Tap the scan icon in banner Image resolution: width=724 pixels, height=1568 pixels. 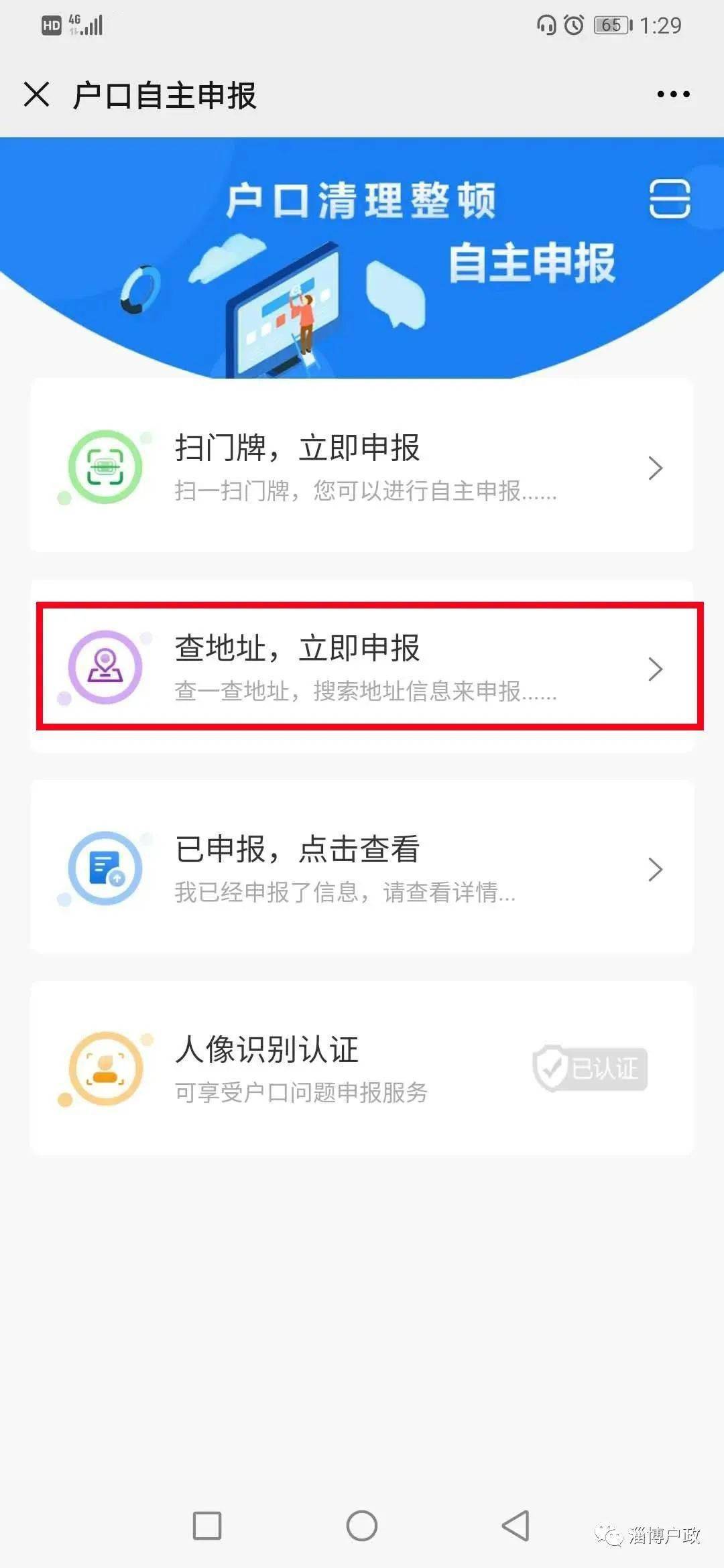tap(669, 199)
